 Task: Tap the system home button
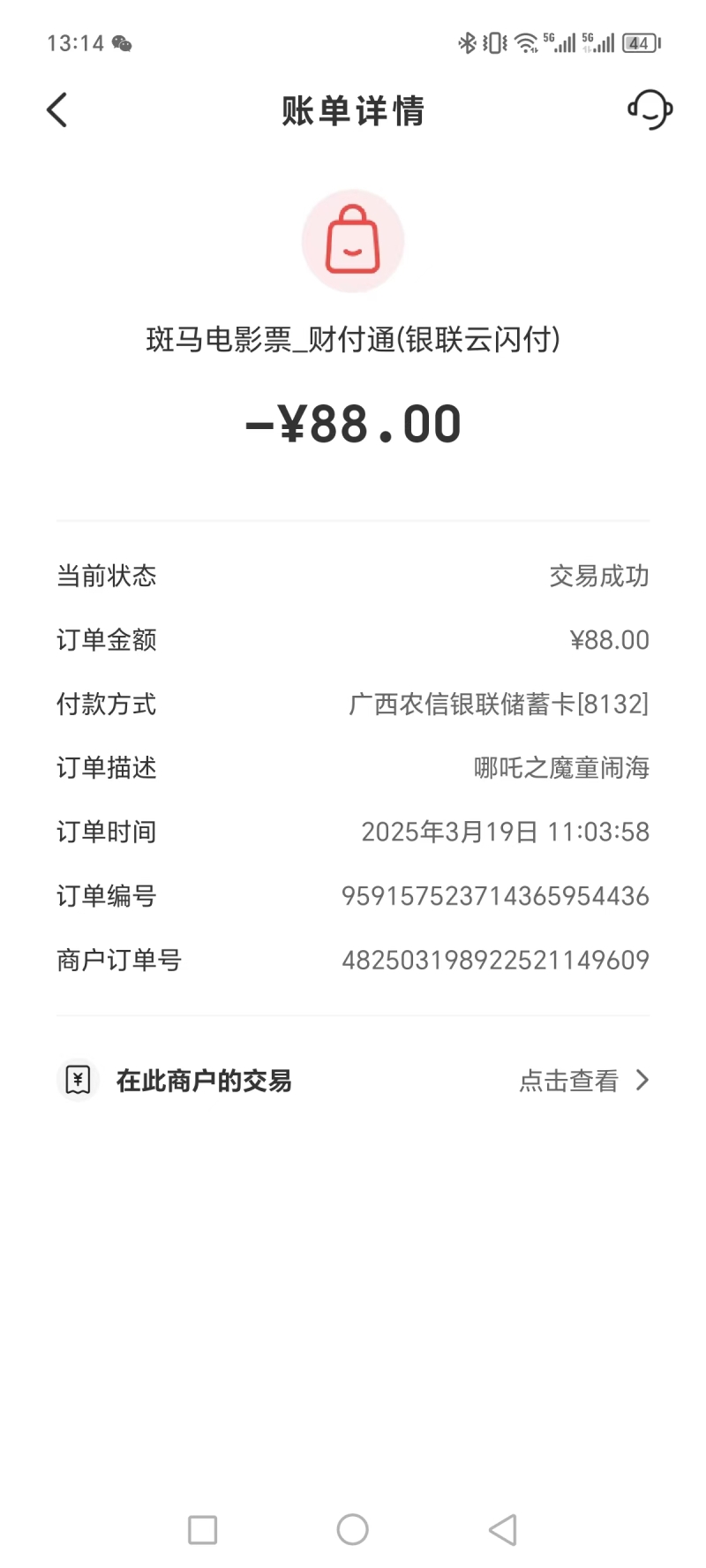pyautogui.click(x=352, y=1530)
